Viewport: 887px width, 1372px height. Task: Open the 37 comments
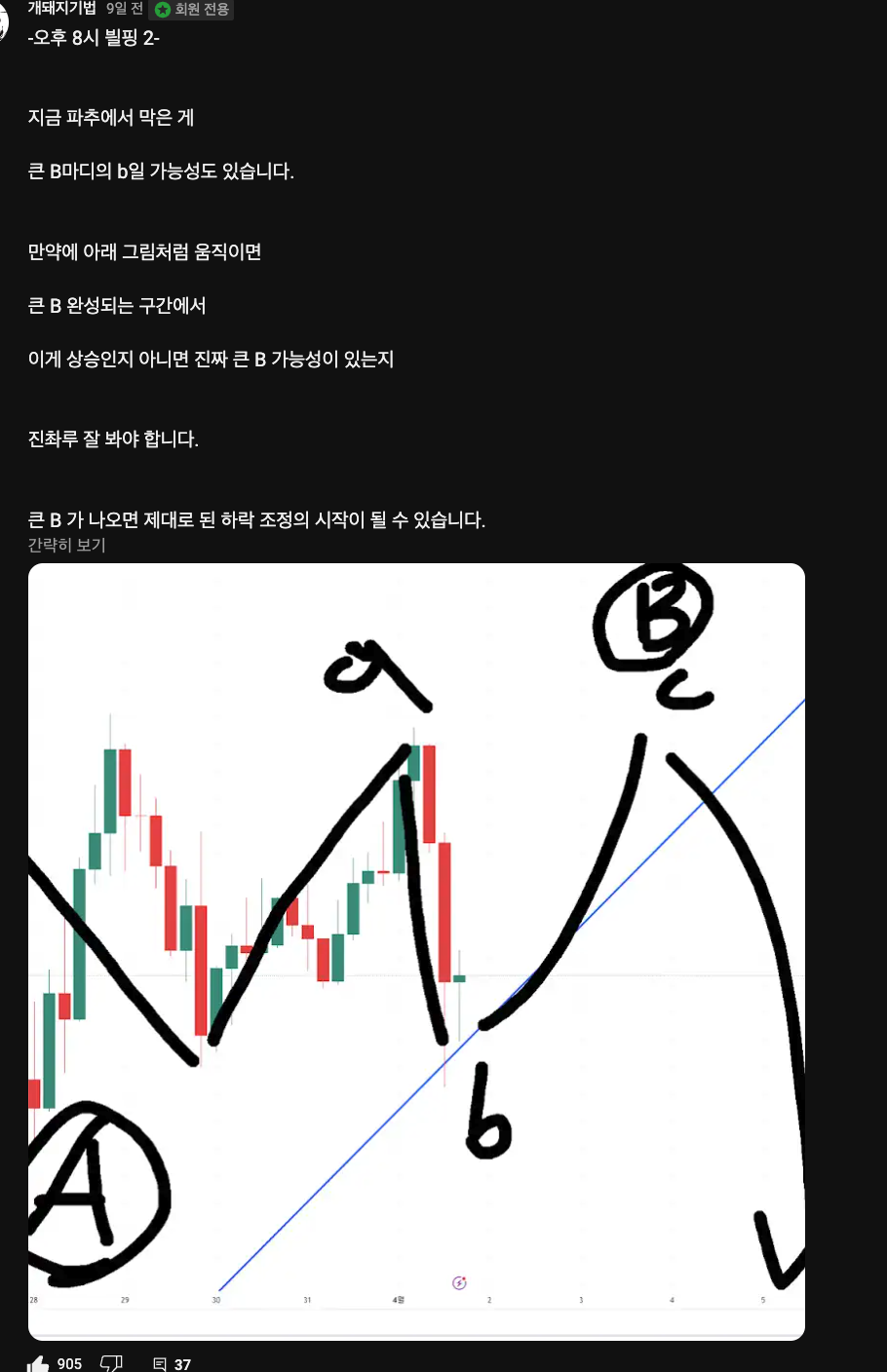click(x=173, y=1364)
